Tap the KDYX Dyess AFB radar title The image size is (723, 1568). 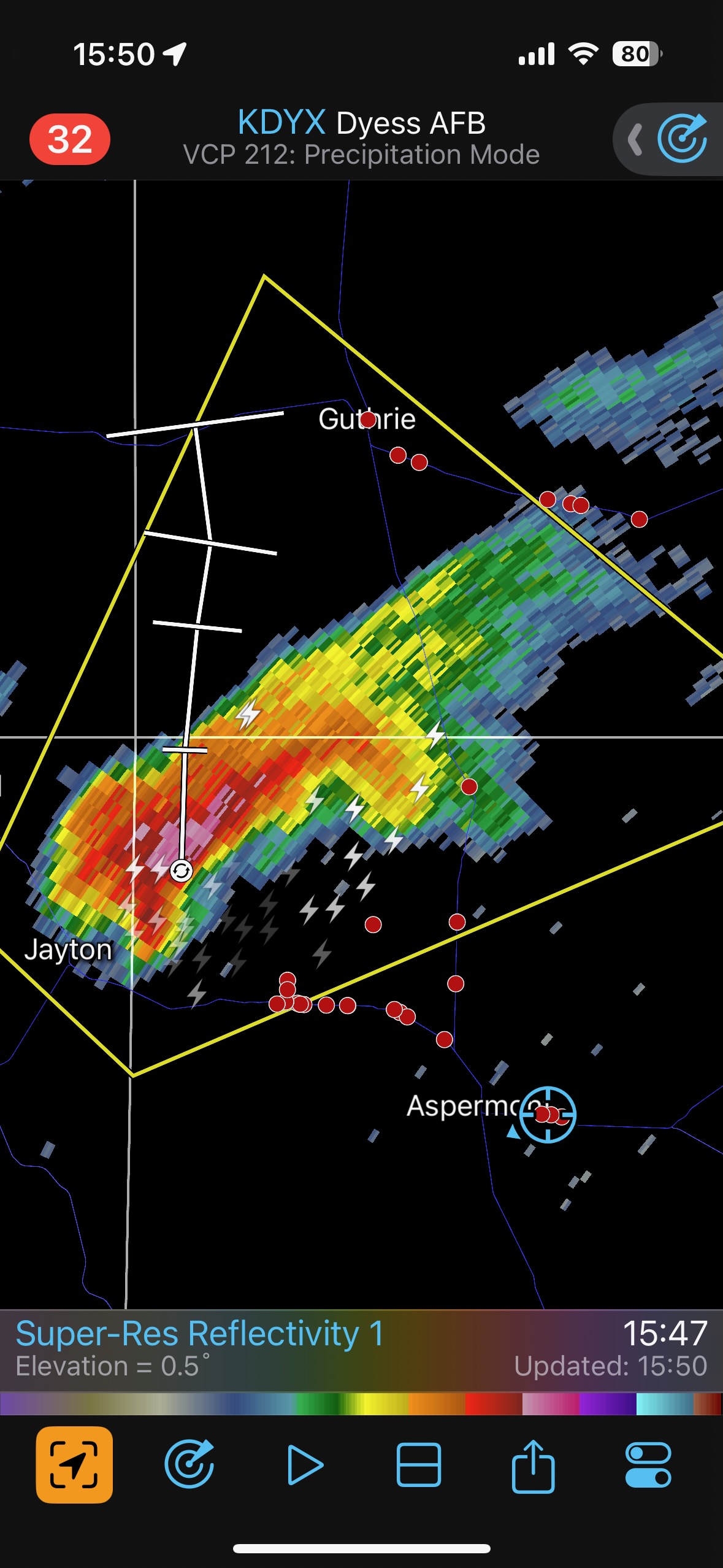(361, 123)
